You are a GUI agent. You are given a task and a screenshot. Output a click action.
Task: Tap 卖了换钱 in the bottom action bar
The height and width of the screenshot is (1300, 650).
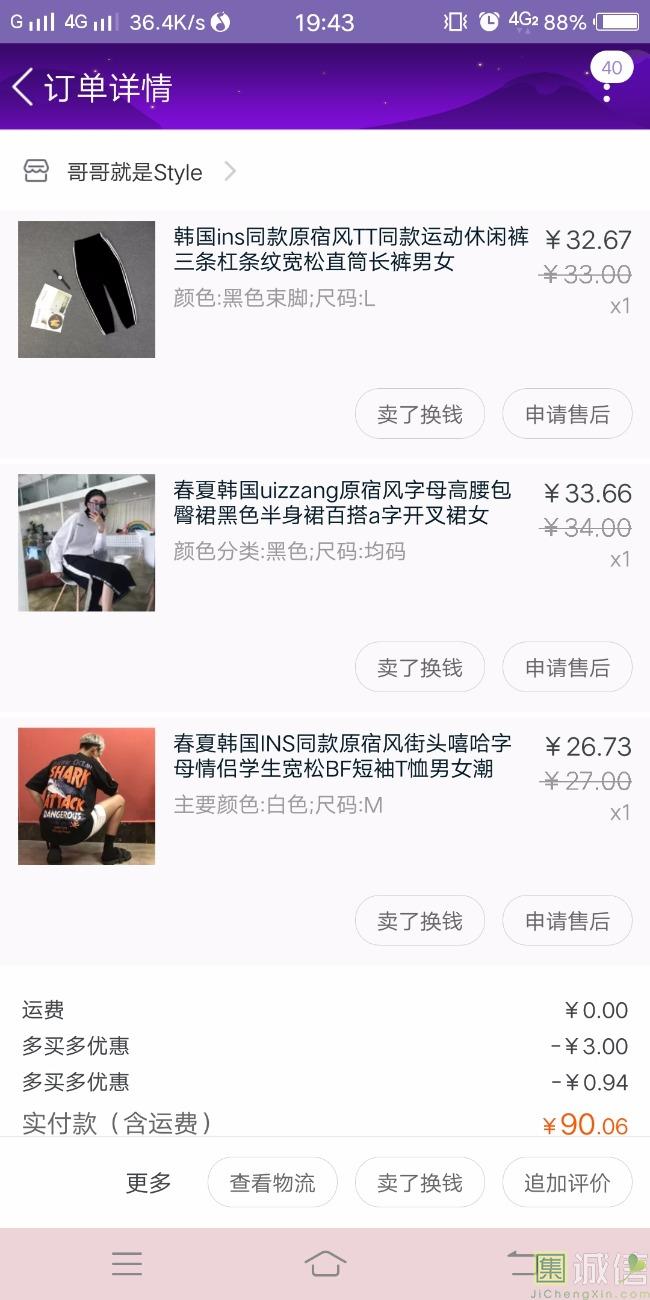(x=419, y=1183)
